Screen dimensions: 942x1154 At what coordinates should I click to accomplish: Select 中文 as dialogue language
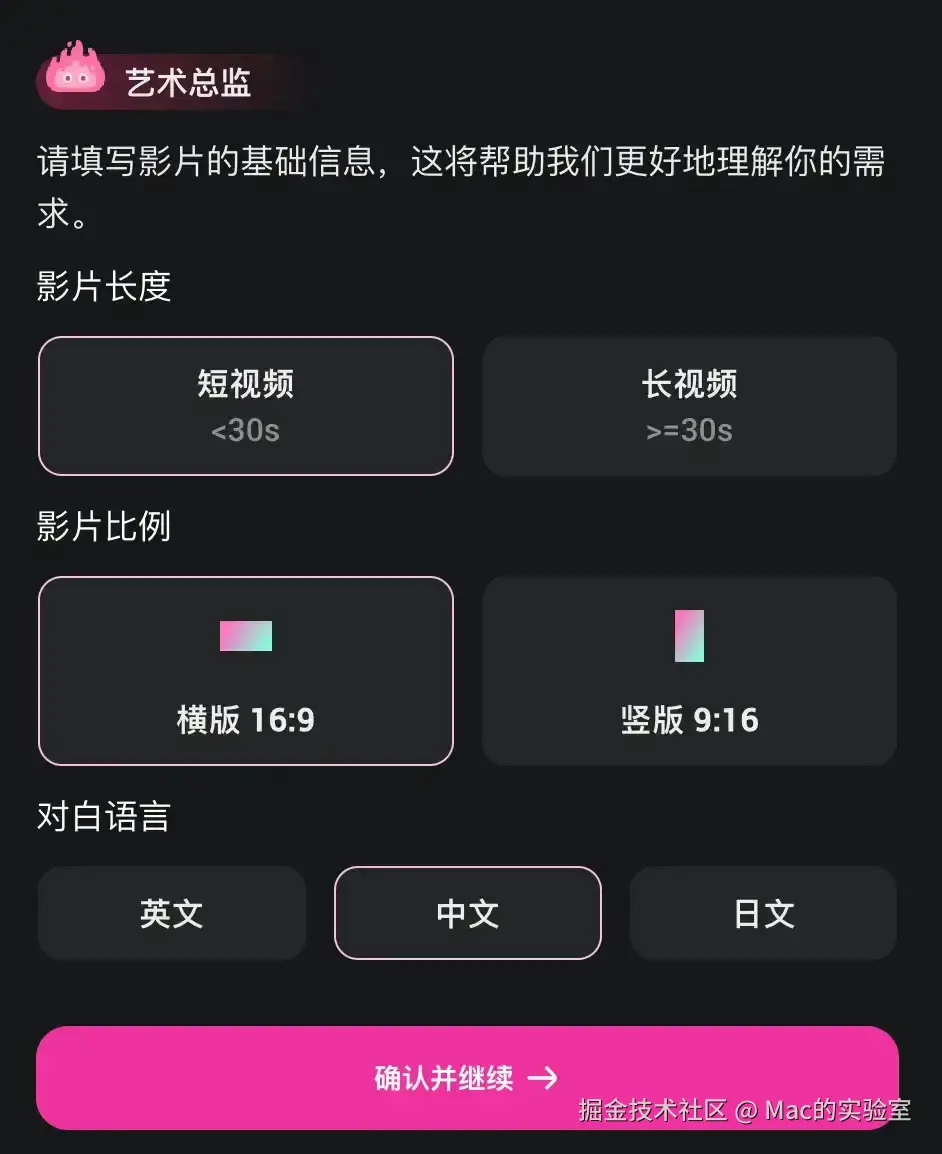coord(467,913)
